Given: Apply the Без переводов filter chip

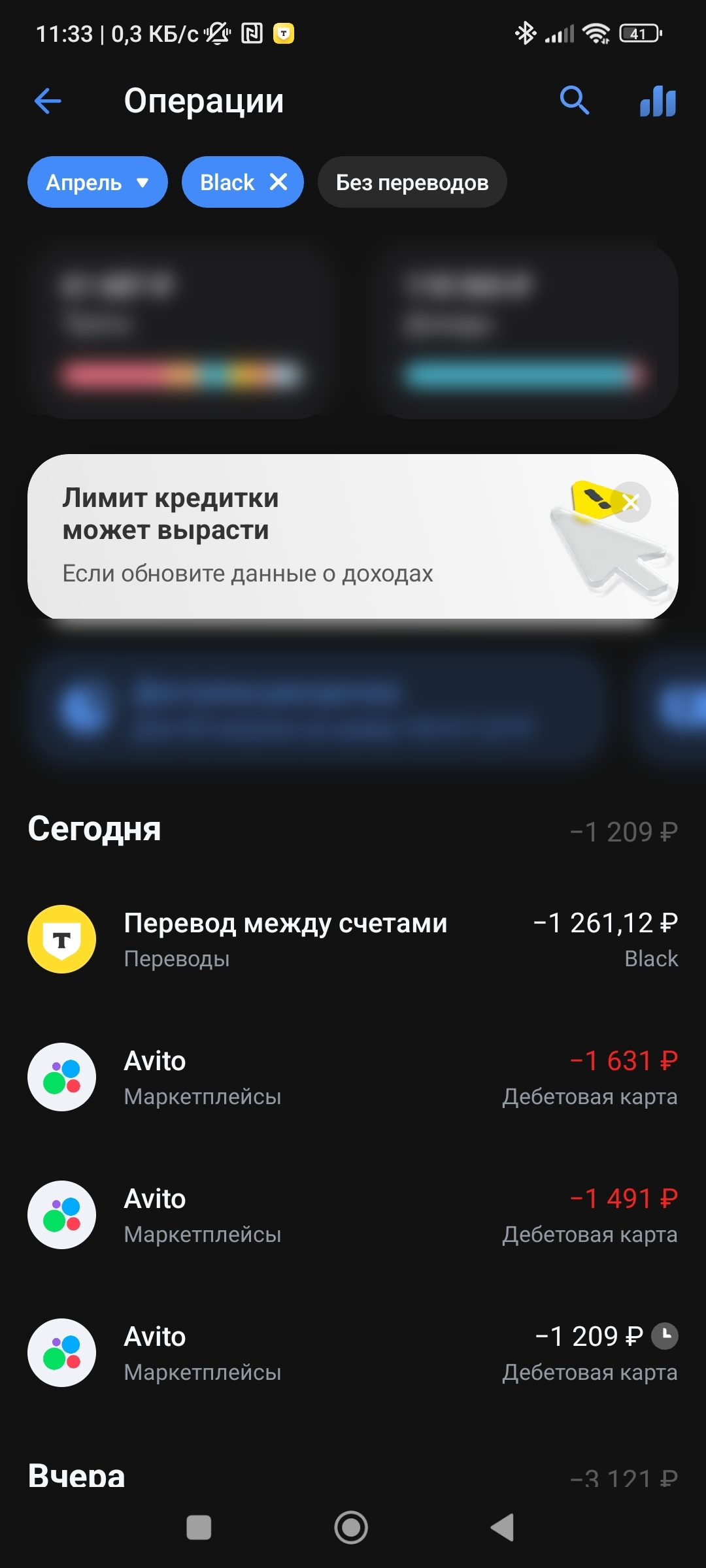Looking at the screenshot, I should pos(412,182).
